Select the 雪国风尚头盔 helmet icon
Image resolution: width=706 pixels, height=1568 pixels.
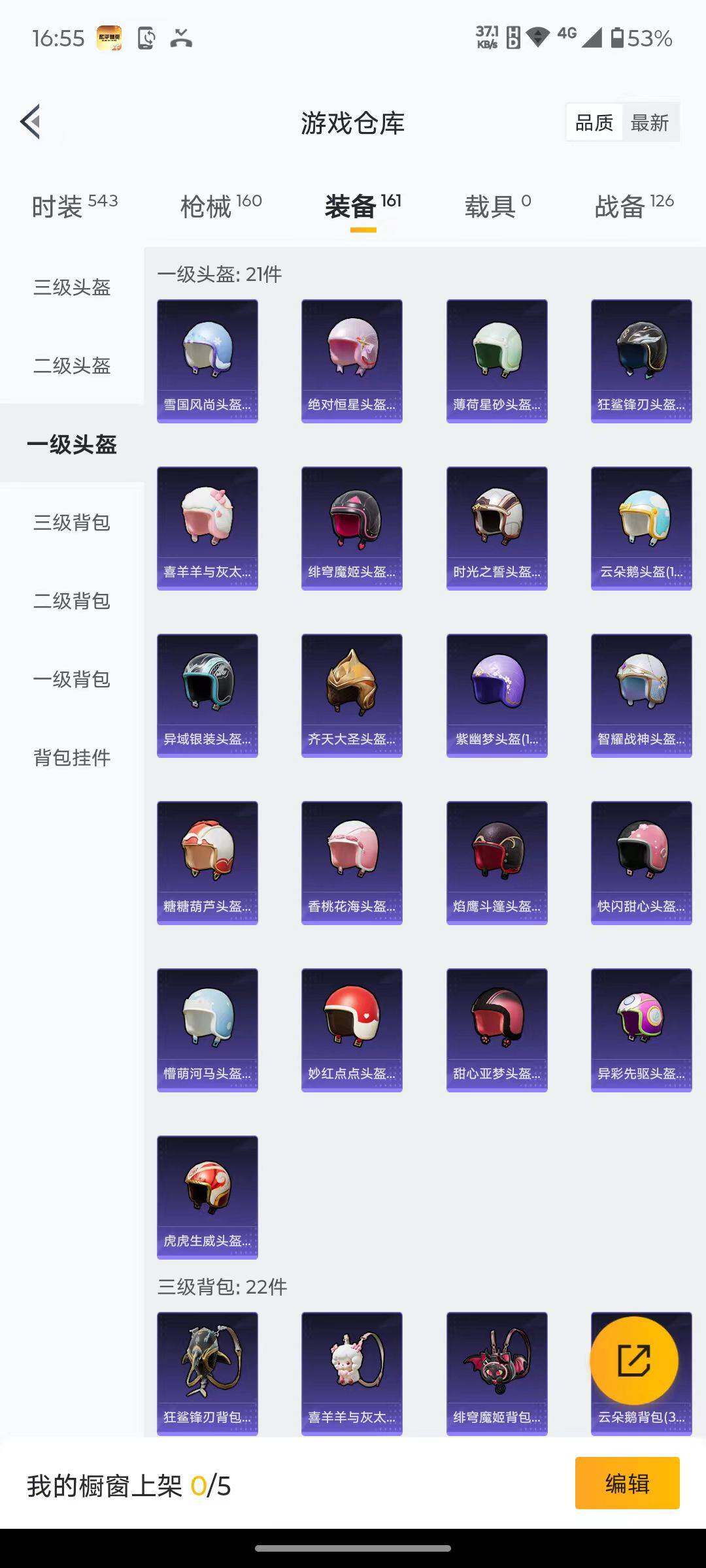coord(207,353)
